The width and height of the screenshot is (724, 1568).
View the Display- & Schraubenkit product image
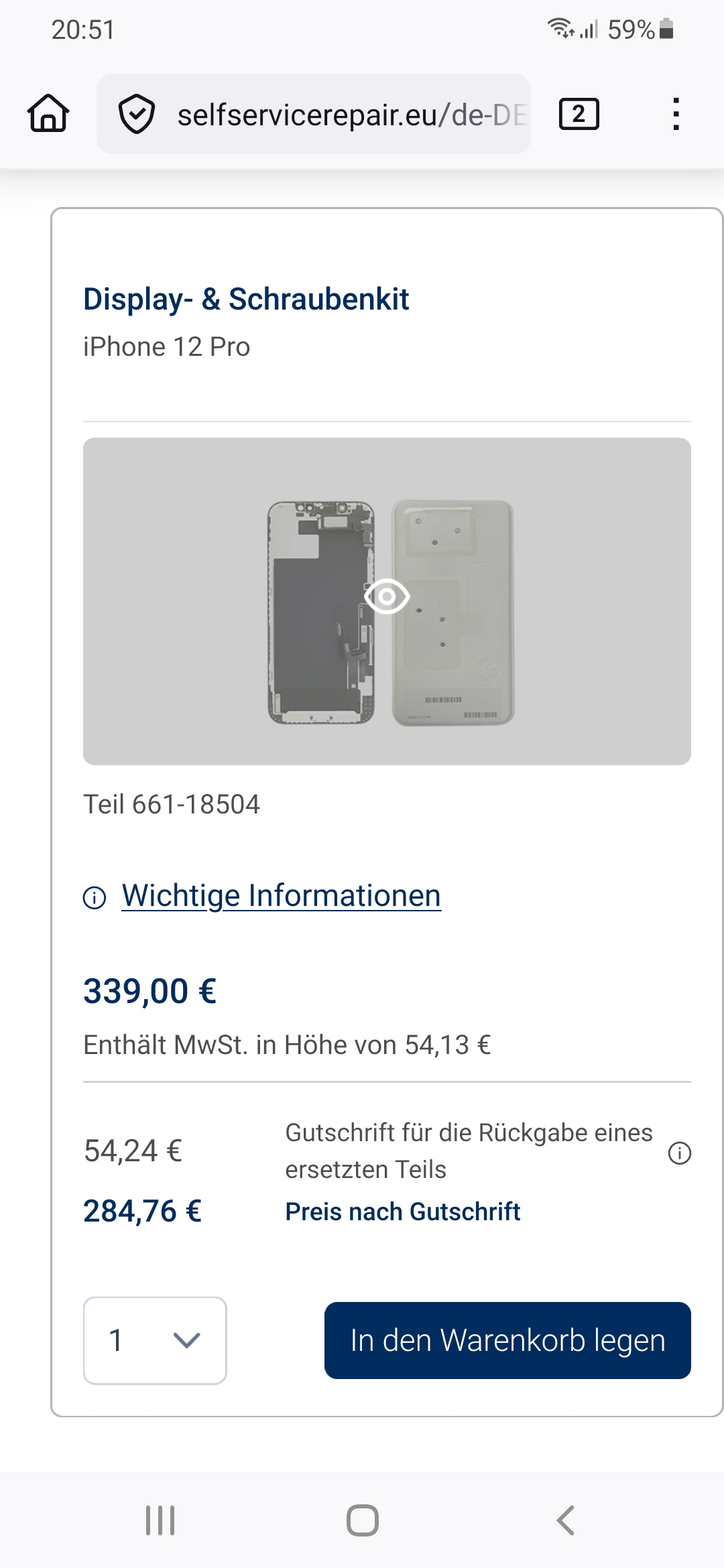pos(387,600)
